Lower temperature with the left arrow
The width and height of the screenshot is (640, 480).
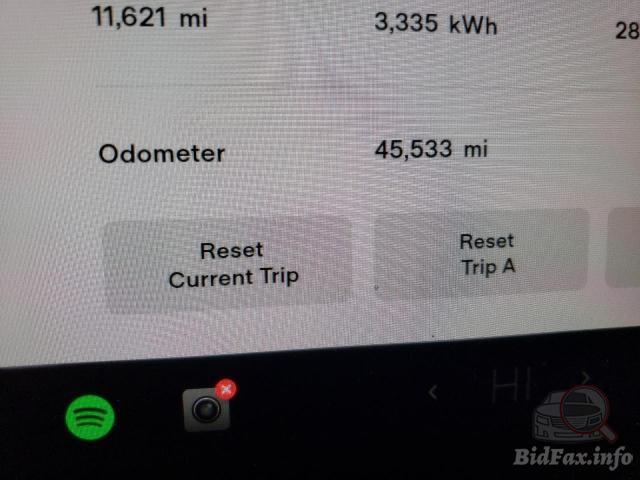(433, 391)
